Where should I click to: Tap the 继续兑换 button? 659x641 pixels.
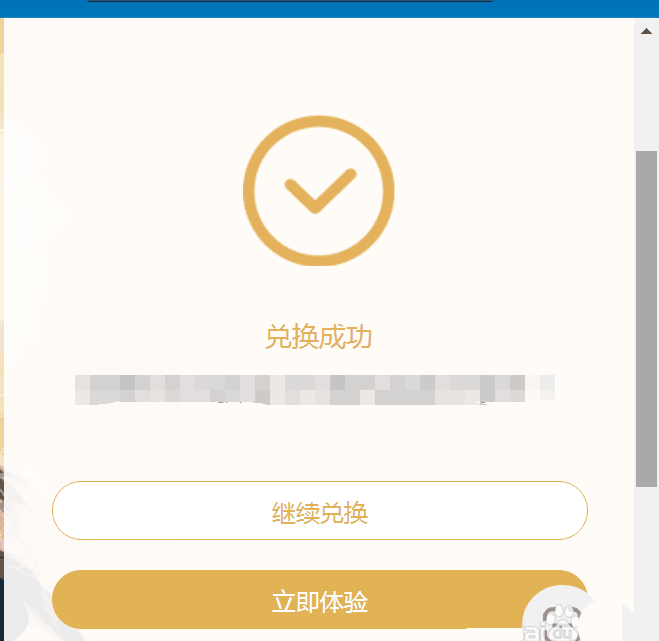click(x=319, y=511)
